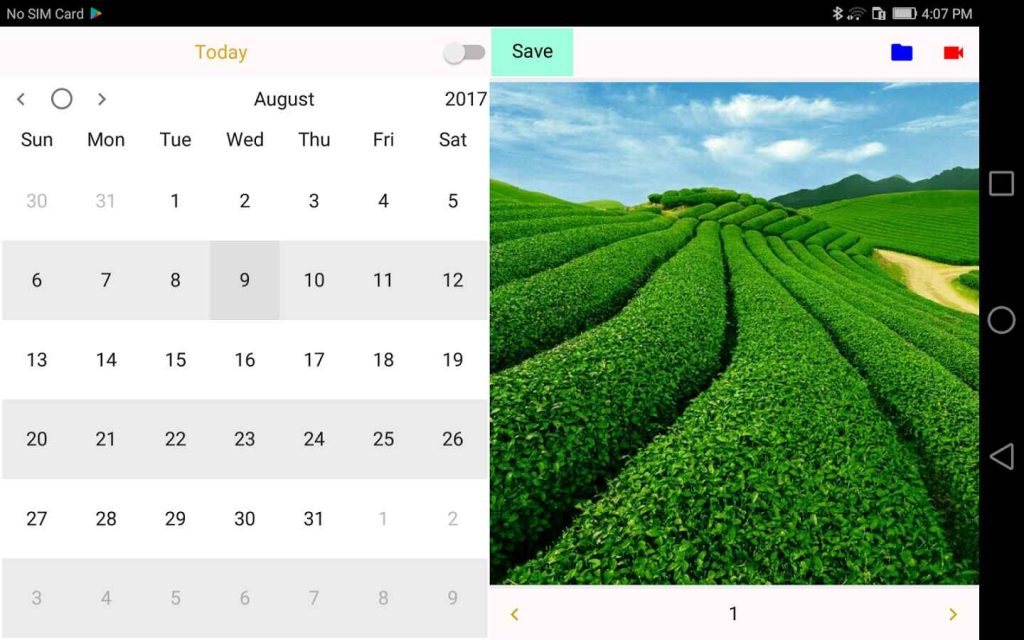1024x640 pixels.
Task: Go to next month arrow
Action: click(101, 99)
